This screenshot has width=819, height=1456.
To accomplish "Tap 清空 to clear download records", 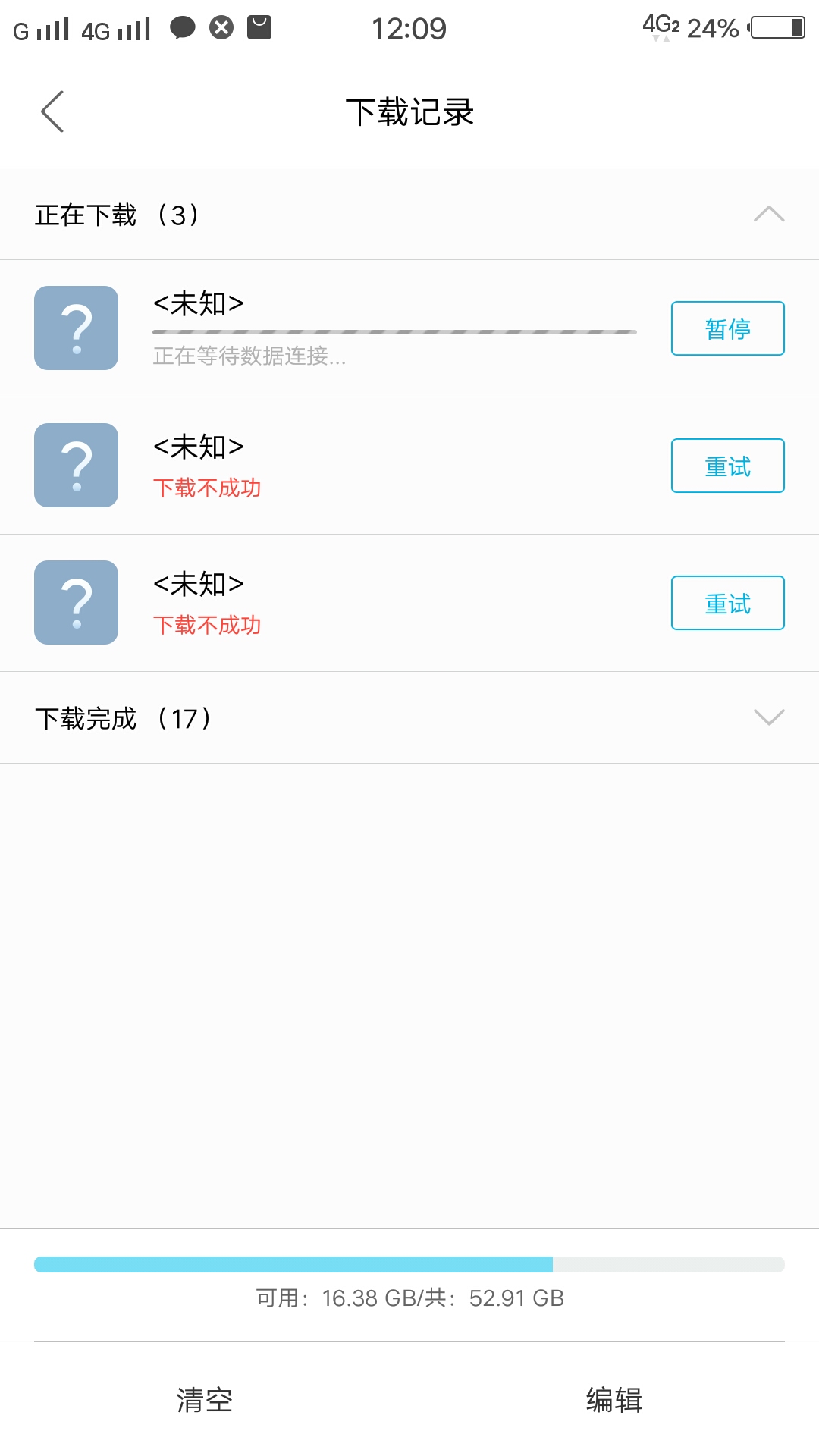I will tap(205, 1399).
